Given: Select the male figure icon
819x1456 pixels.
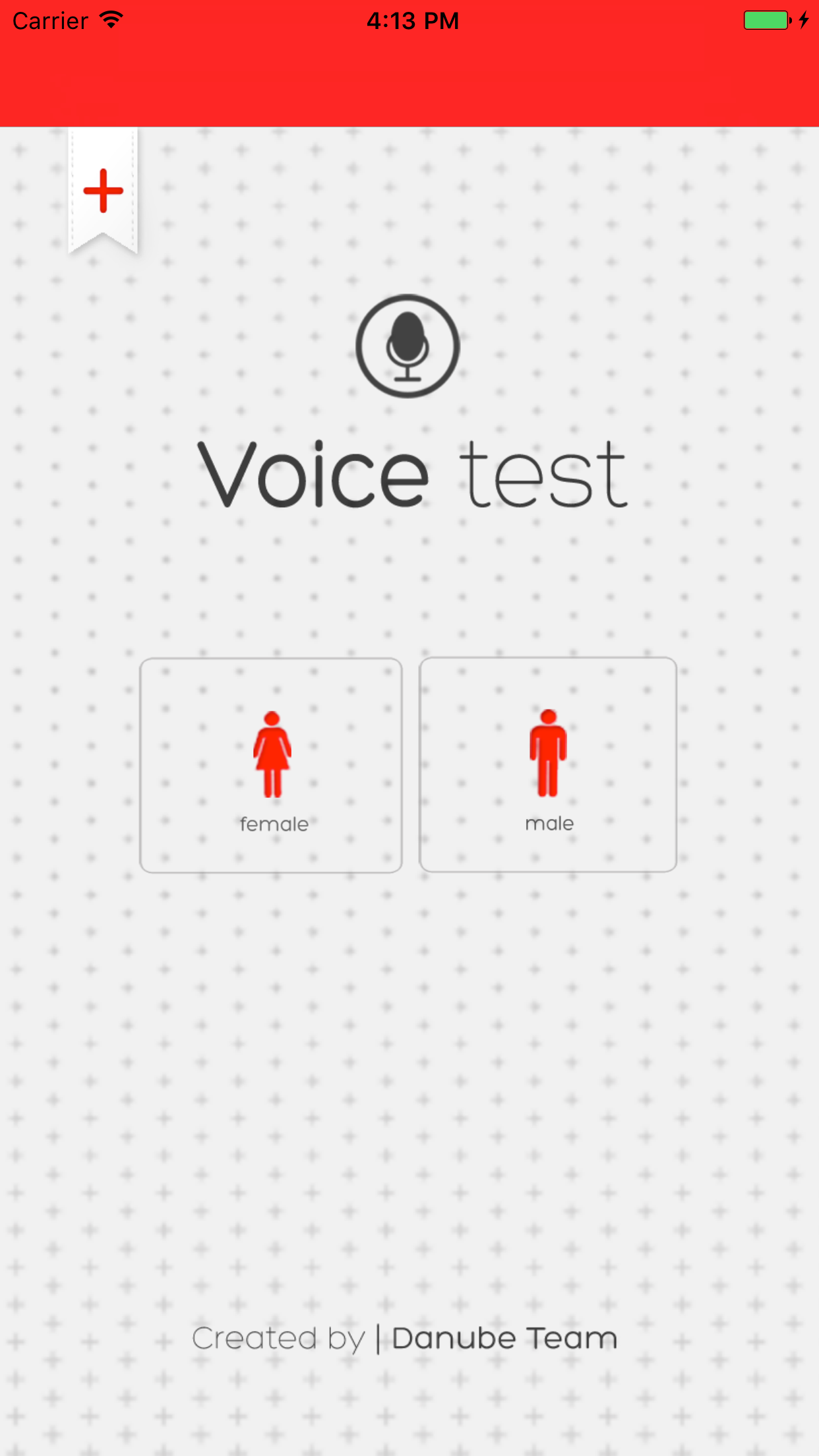Looking at the screenshot, I should tap(548, 754).
